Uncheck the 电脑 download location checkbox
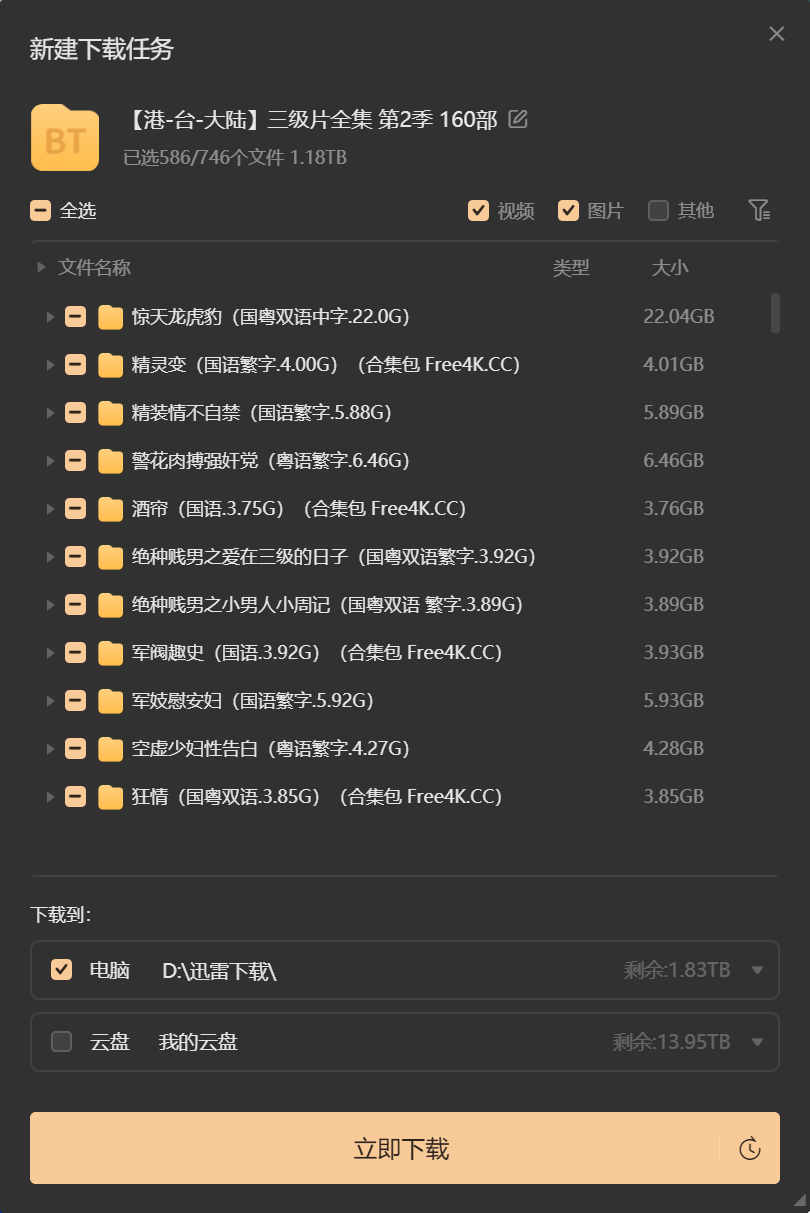Screen dimensions: 810x1213 click(x=61, y=970)
